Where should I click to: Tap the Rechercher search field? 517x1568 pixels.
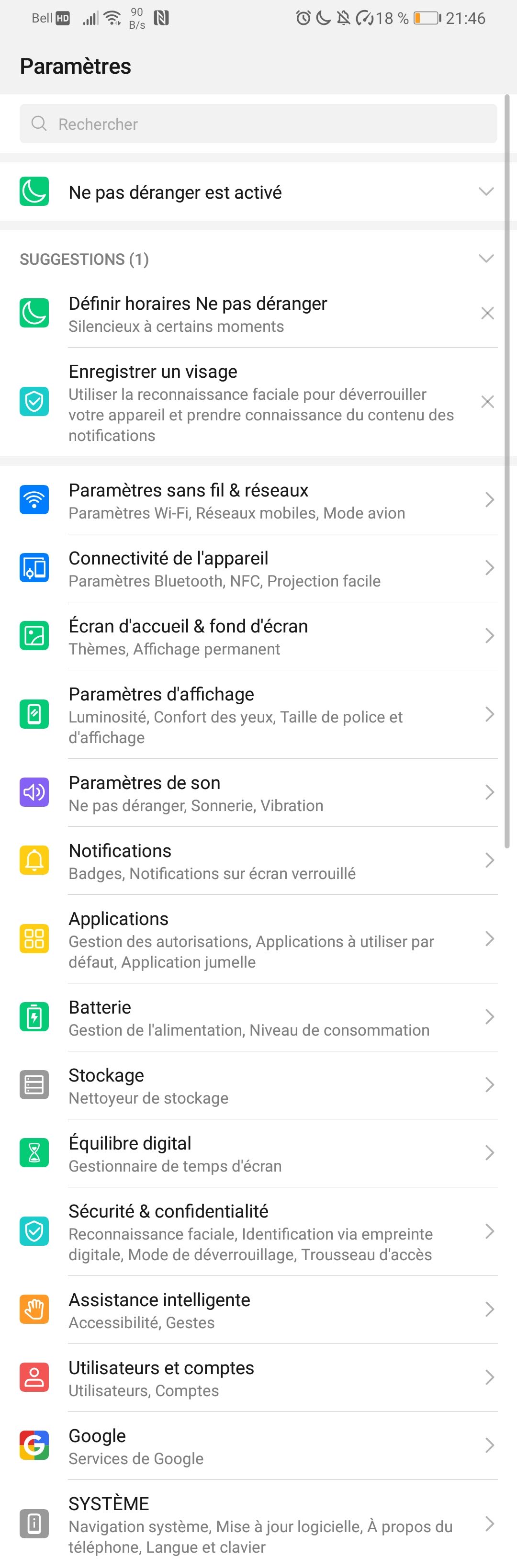(258, 124)
